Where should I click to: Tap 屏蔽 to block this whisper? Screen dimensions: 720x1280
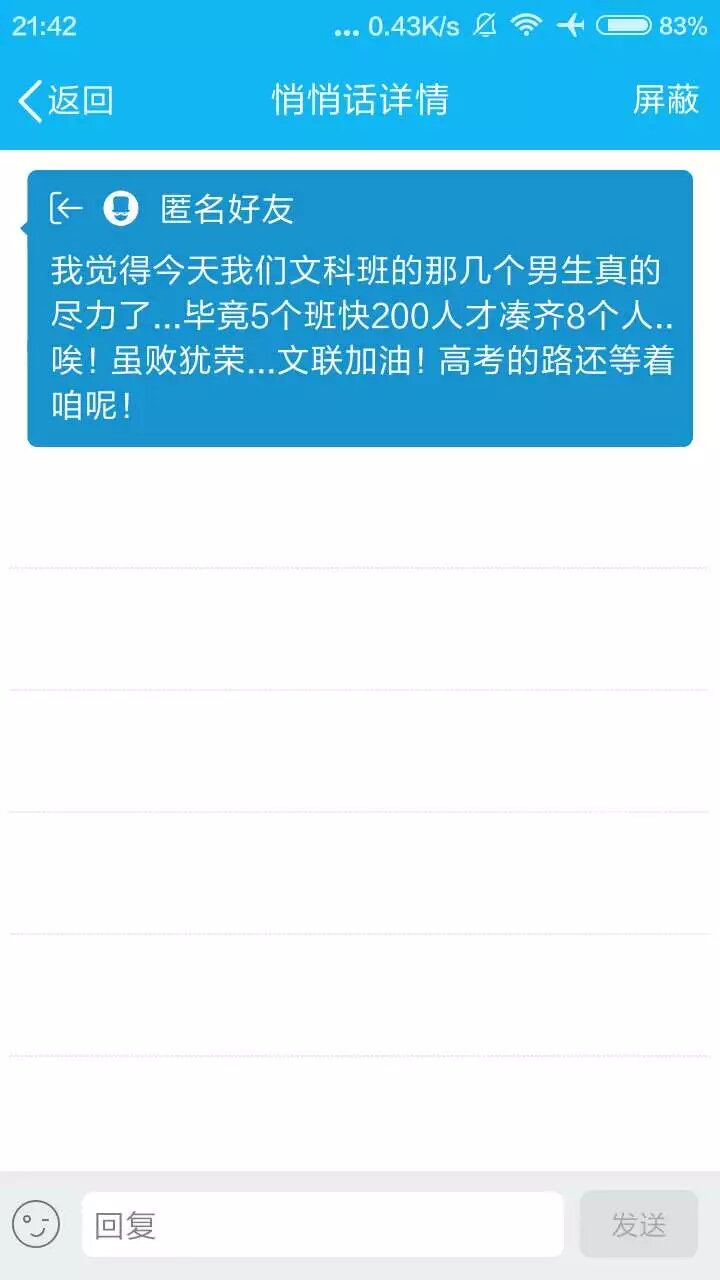coord(665,100)
